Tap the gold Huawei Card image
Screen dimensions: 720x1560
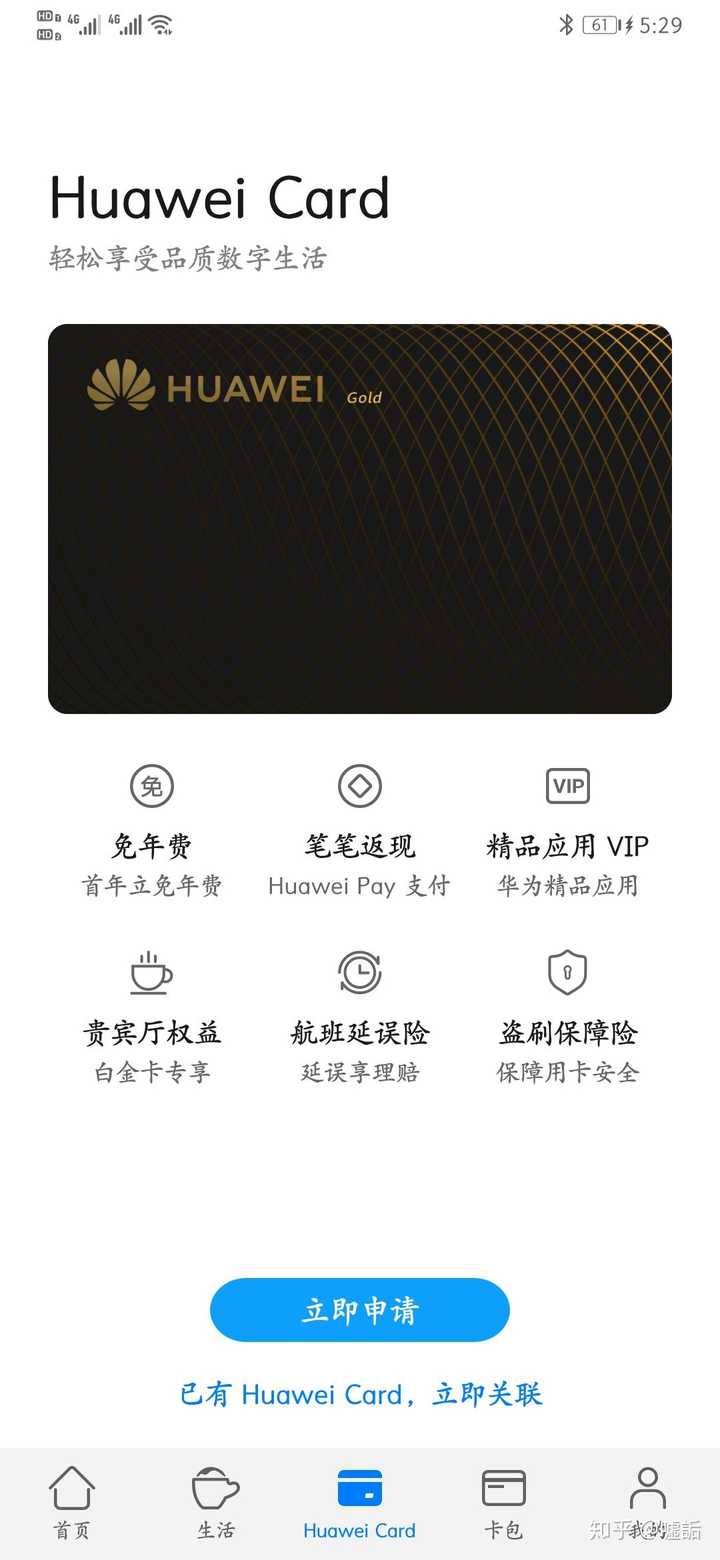(359, 518)
